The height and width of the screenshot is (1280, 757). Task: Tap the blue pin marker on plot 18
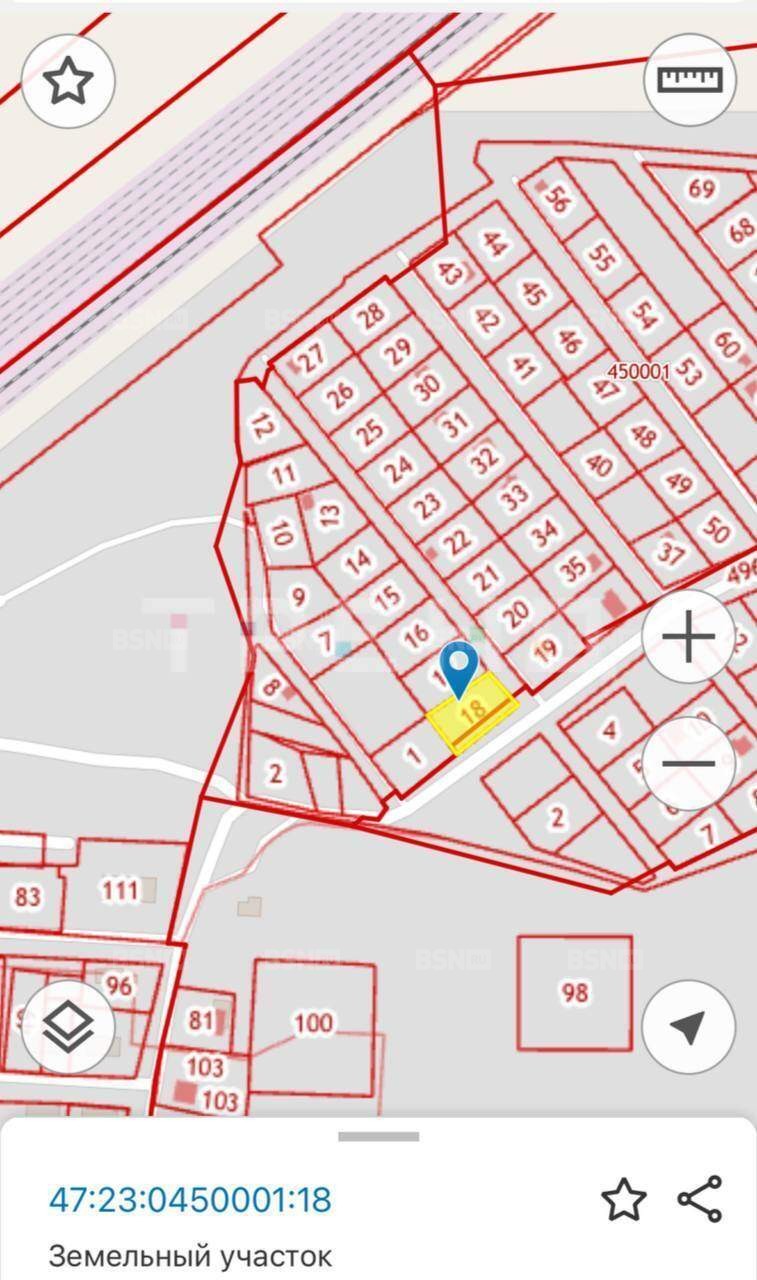(460, 669)
